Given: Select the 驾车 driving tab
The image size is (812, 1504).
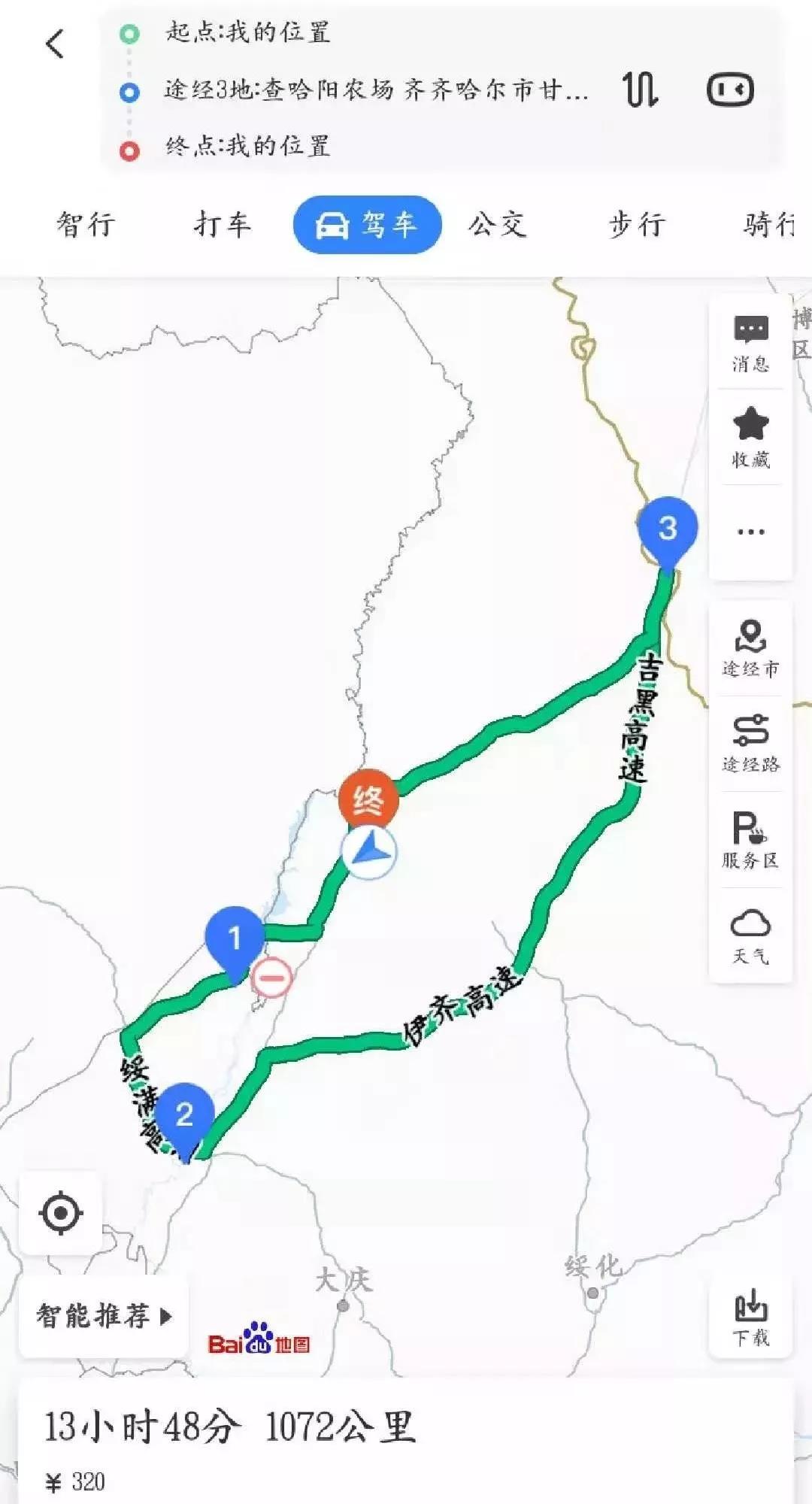Looking at the screenshot, I should 367,224.
